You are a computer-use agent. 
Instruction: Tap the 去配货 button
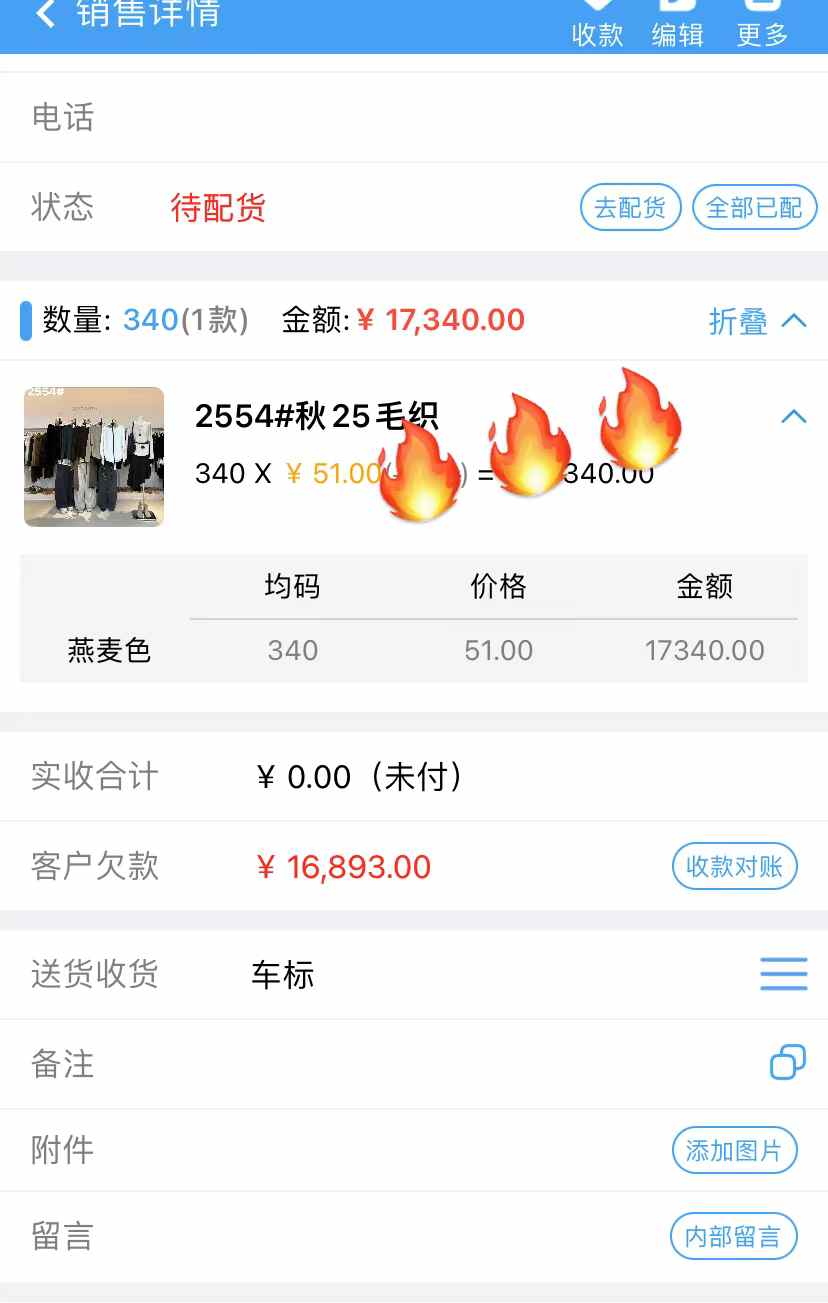pyautogui.click(x=630, y=208)
